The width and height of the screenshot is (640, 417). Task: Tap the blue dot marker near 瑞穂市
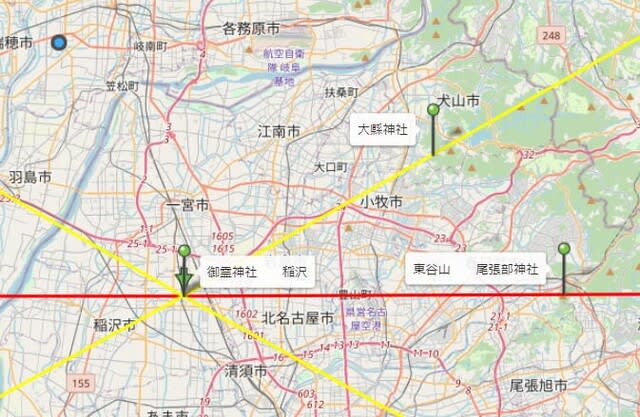60,43
